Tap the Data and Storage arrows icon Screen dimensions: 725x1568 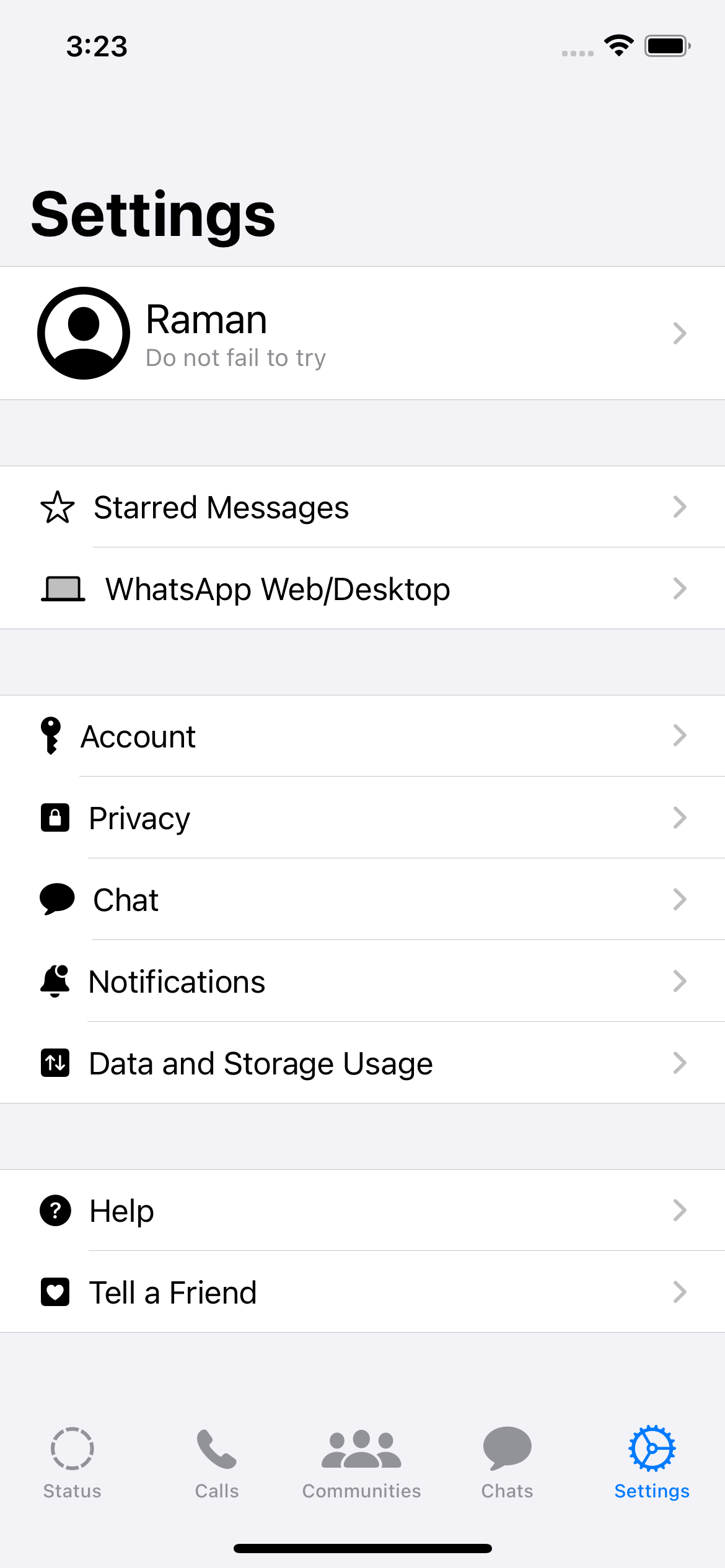click(x=55, y=1063)
